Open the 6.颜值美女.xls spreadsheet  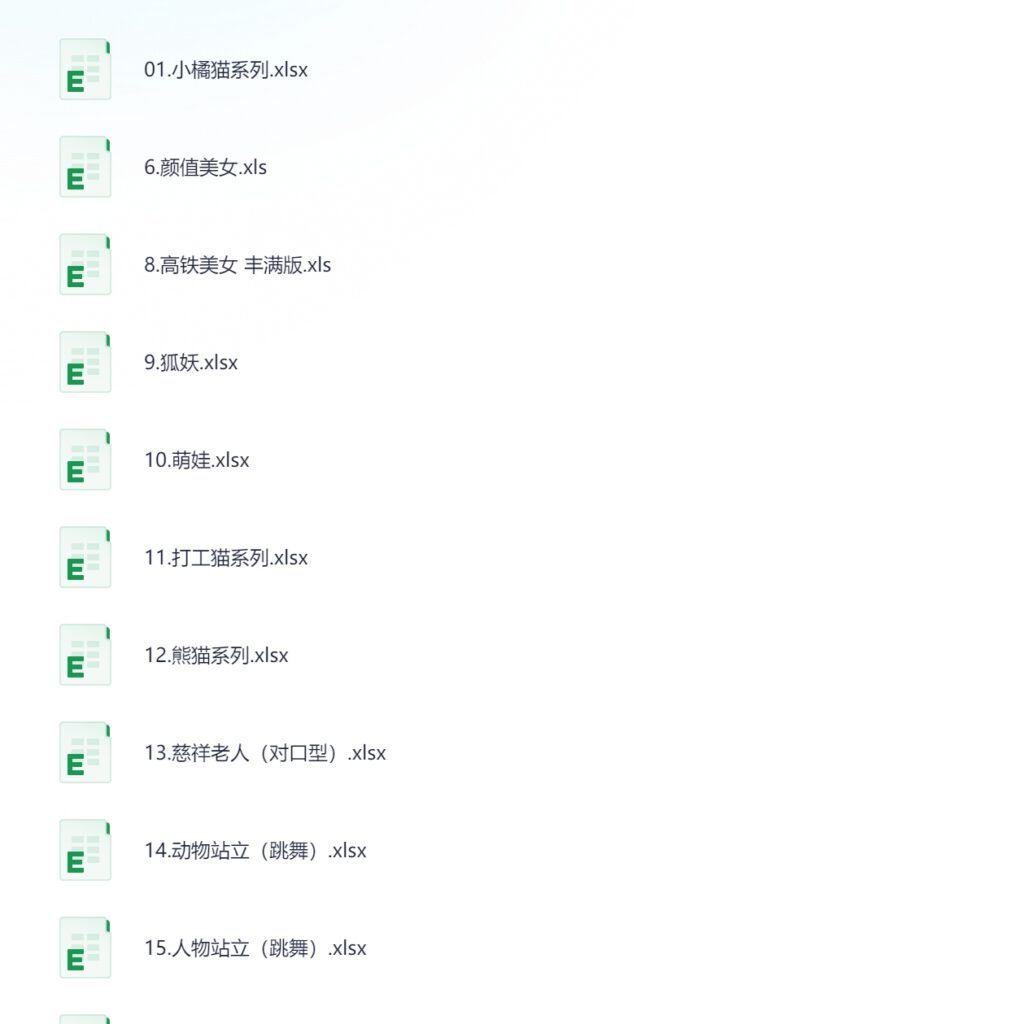205,167
